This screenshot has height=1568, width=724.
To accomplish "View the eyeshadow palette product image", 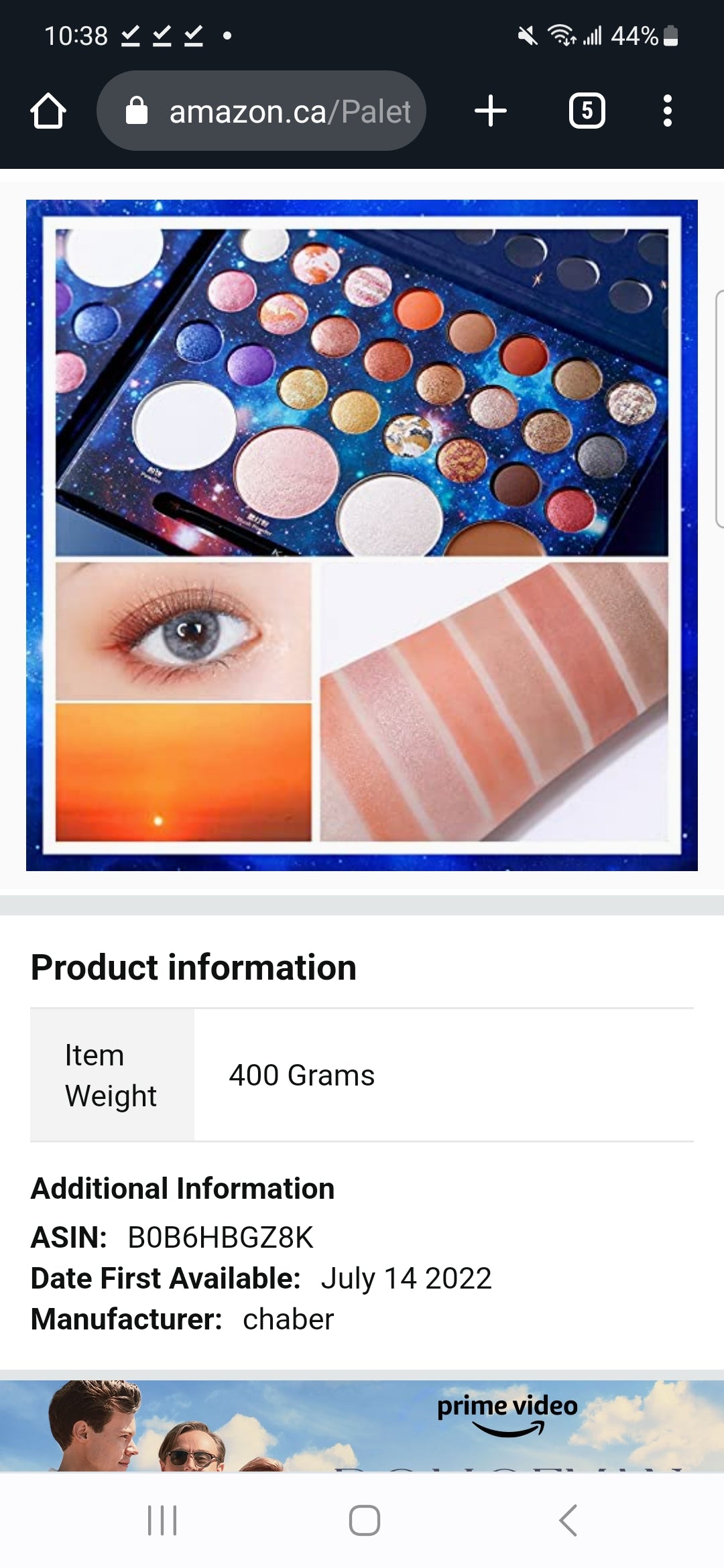I will coord(362,535).
